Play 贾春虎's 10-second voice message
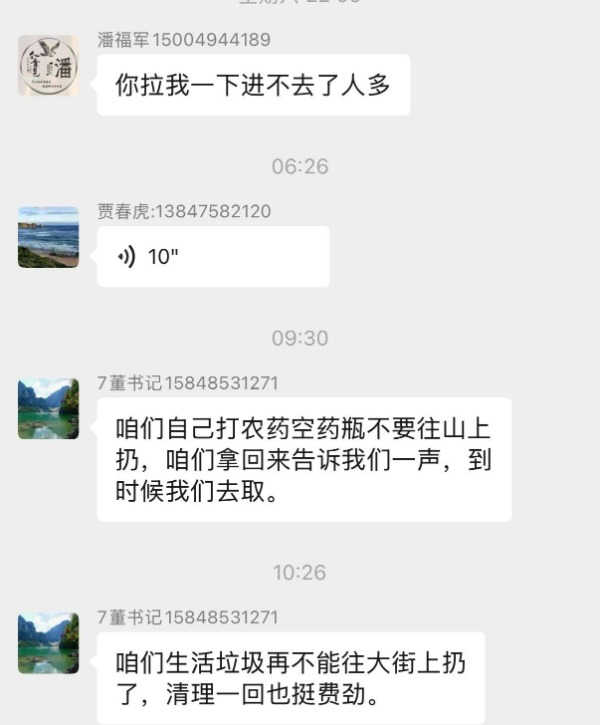 pyautogui.click(x=212, y=256)
